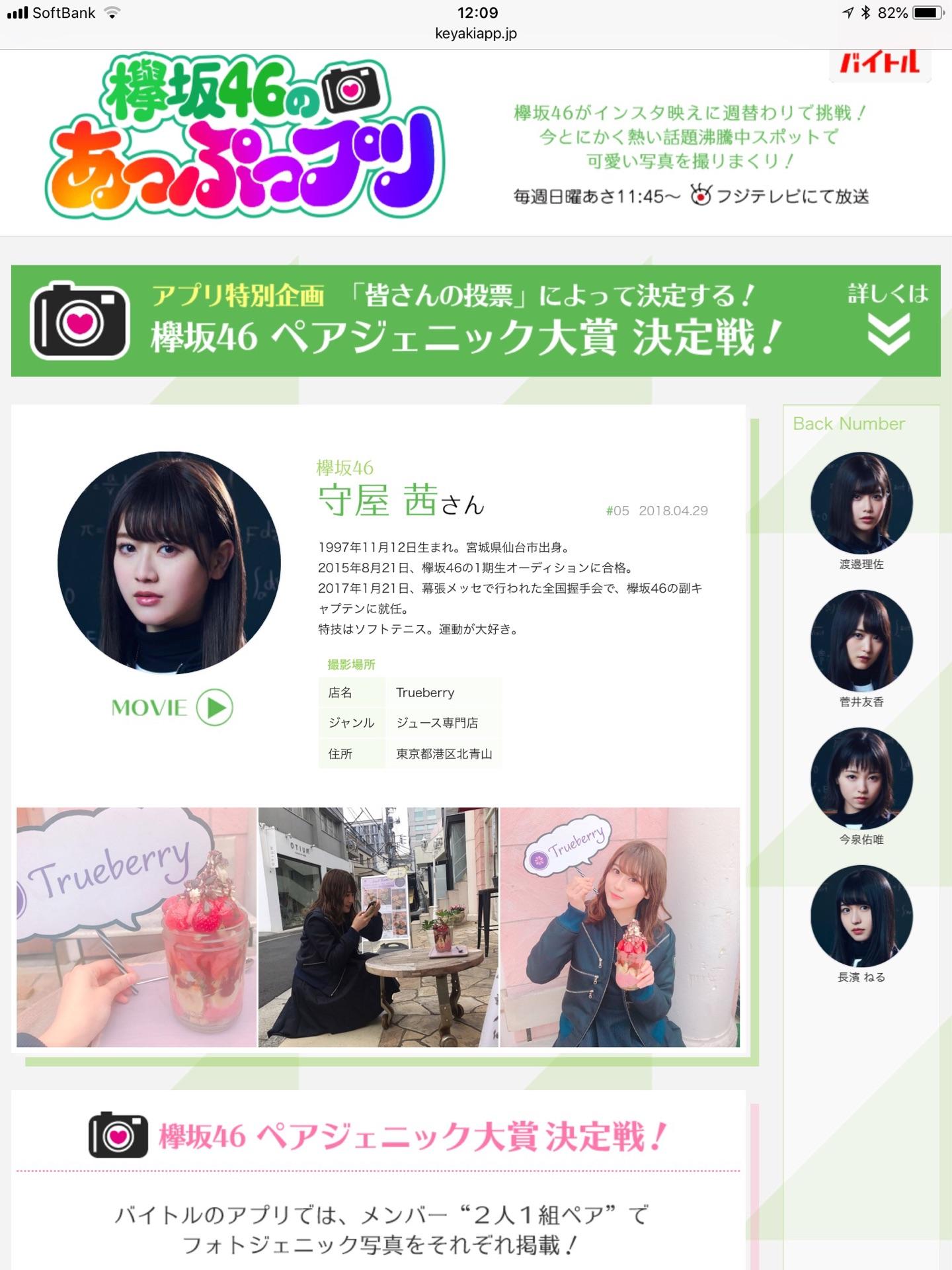Open the 欅坂46のあっぷっプリ logo home link
Image resolution: width=952 pixels, height=1270 pixels.
(x=245, y=139)
